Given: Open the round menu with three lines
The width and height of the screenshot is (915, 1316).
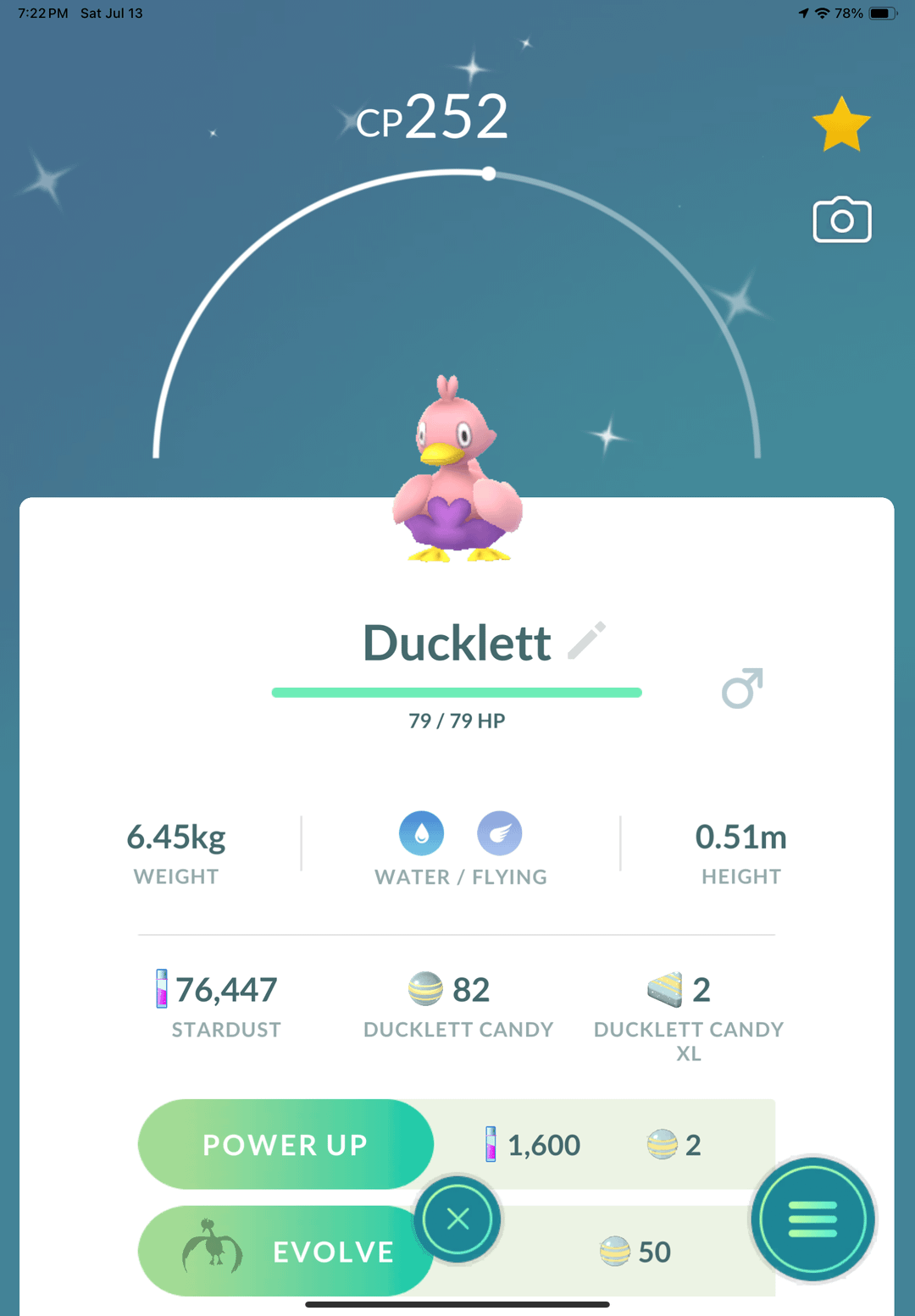Looking at the screenshot, I should tap(812, 1219).
